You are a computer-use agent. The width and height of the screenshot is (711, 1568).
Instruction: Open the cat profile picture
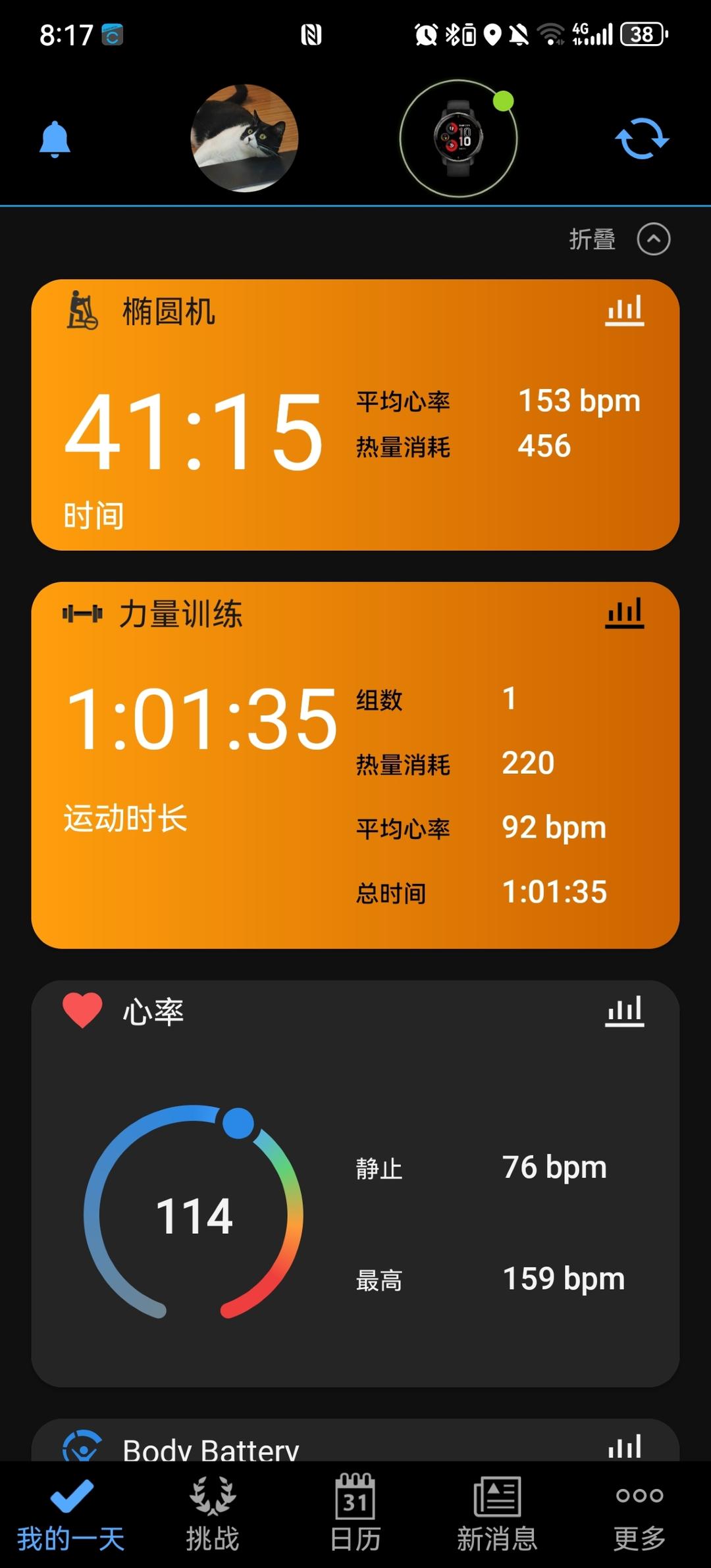(244, 138)
